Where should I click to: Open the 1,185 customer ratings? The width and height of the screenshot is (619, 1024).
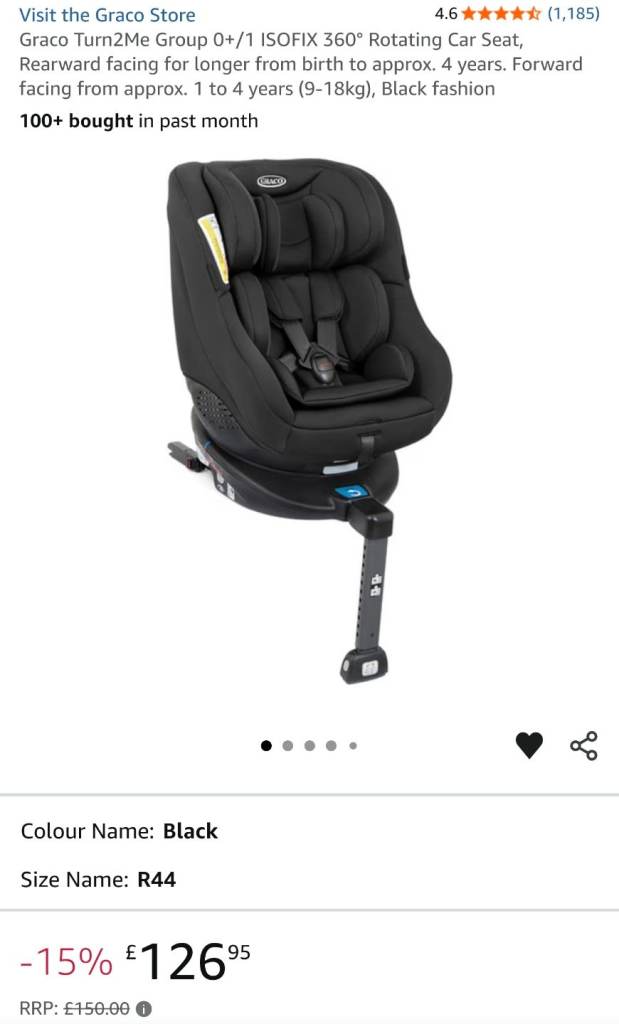pos(573,15)
